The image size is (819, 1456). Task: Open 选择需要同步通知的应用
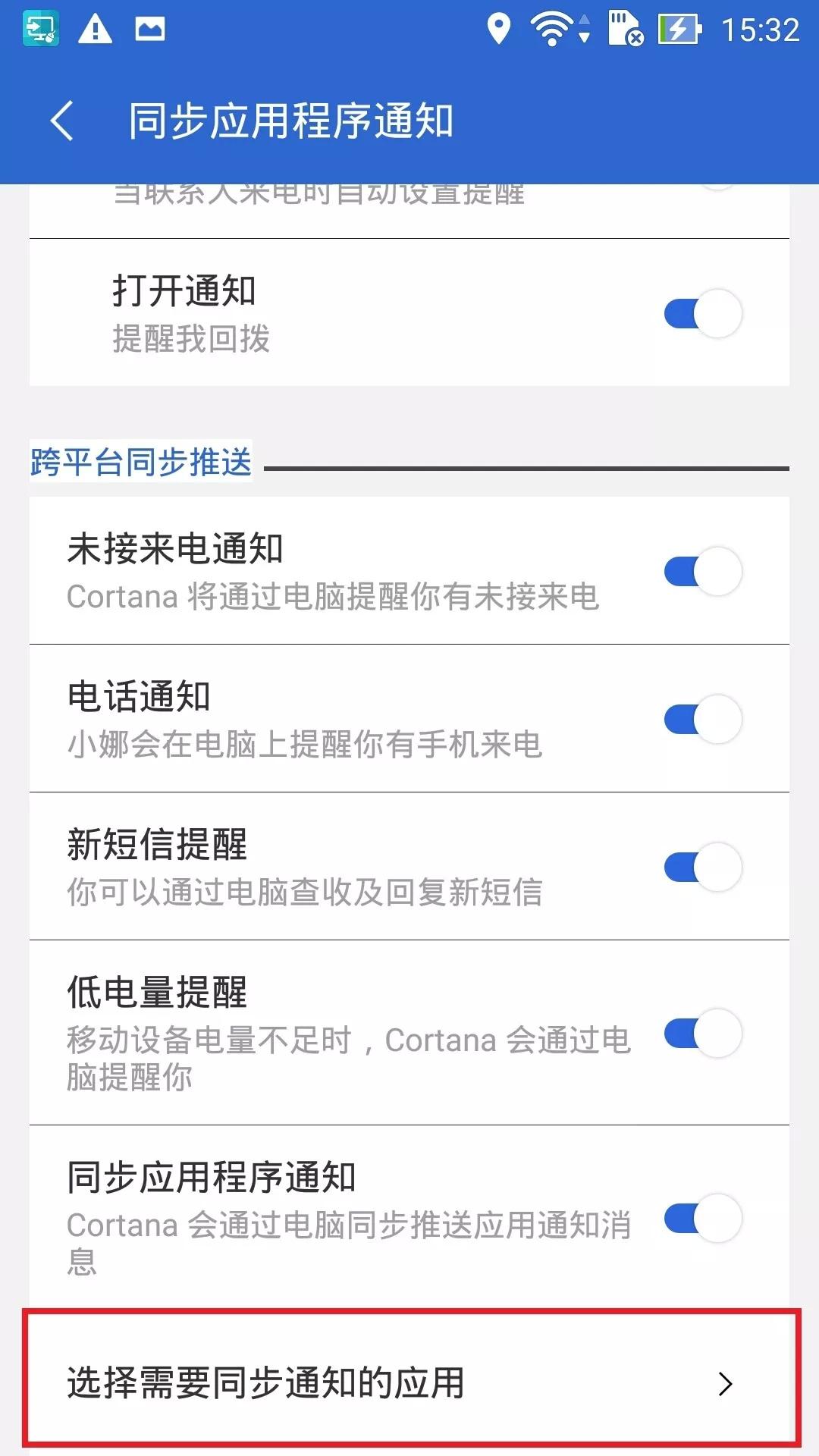[x=409, y=1382]
